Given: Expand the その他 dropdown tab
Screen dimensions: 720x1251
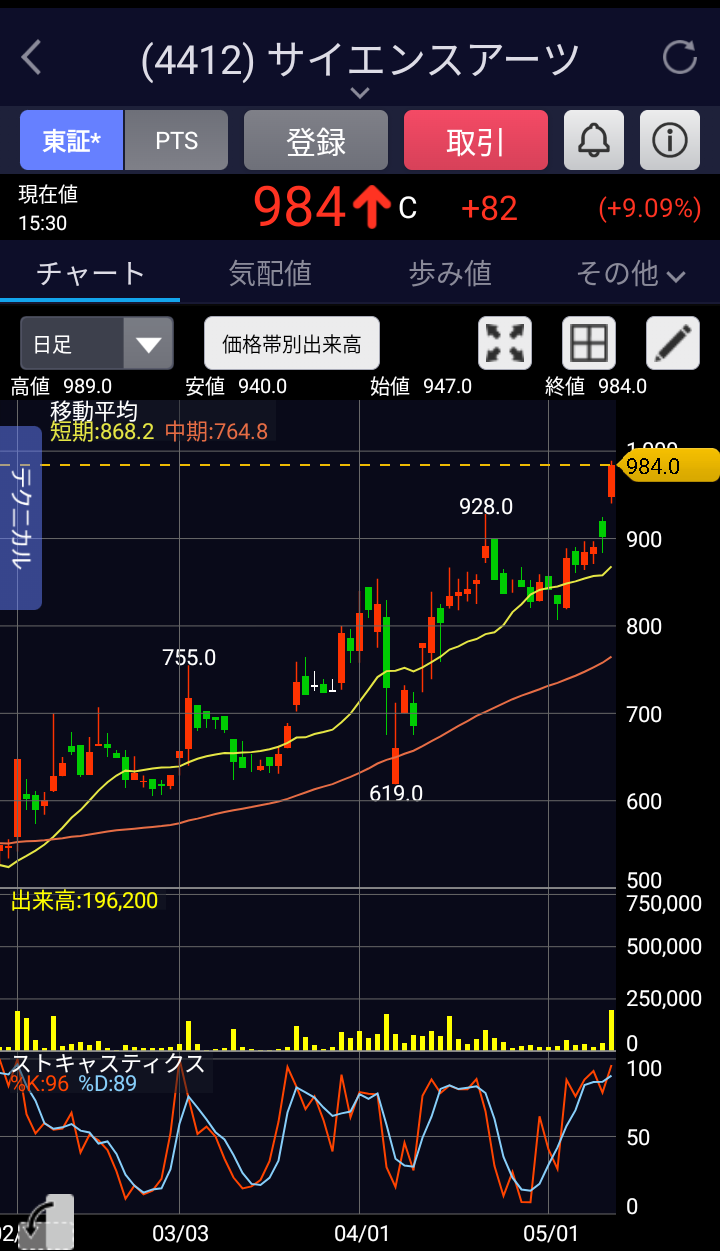Looking at the screenshot, I should [630, 273].
